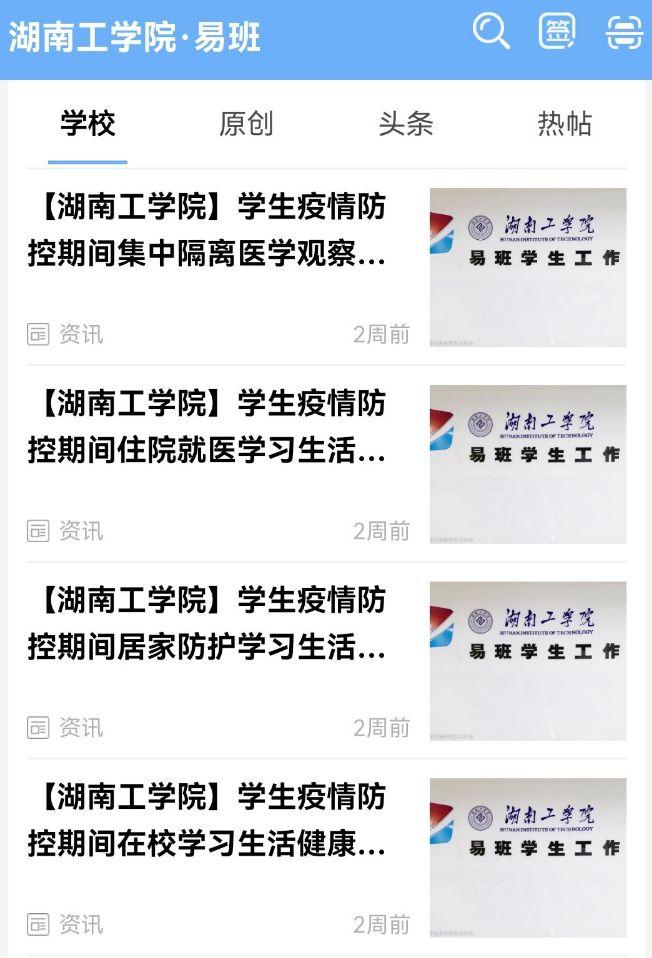652x958 pixels.
Task: Open the 集中隔离医学观察 article
Action: coord(207,231)
